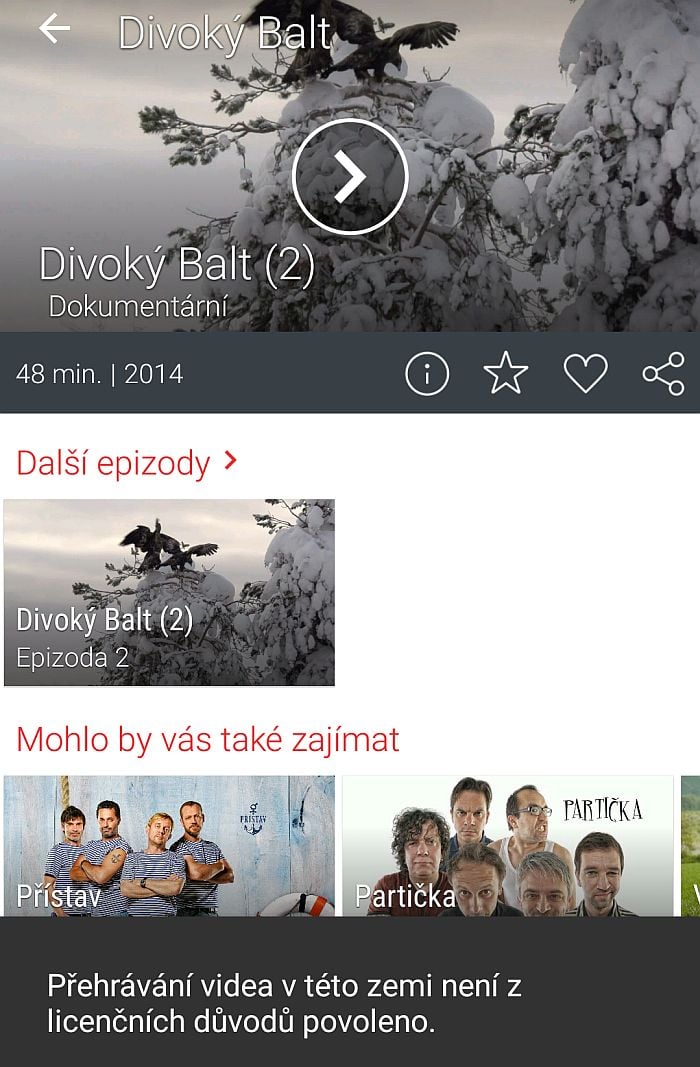Open the Divoký Balt (2) Epizoda 2 card
700x1067 pixels.
click(x=169, y=592)
